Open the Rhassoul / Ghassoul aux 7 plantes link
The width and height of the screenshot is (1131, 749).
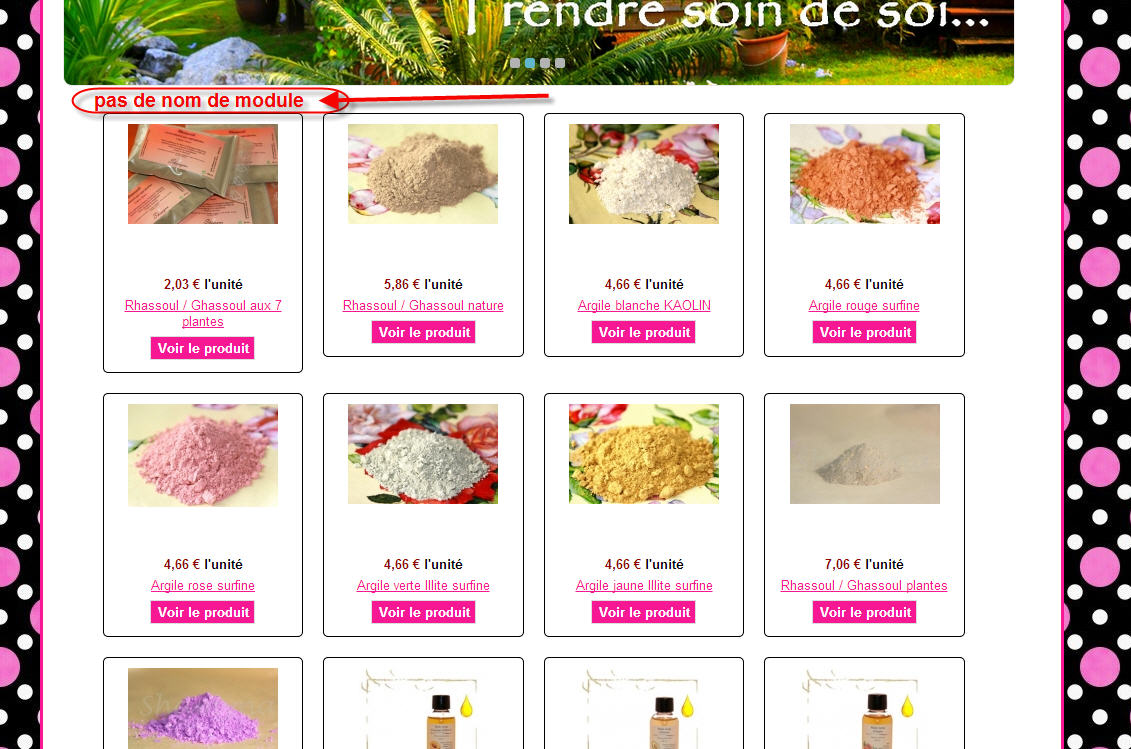[x=203, y=313]
